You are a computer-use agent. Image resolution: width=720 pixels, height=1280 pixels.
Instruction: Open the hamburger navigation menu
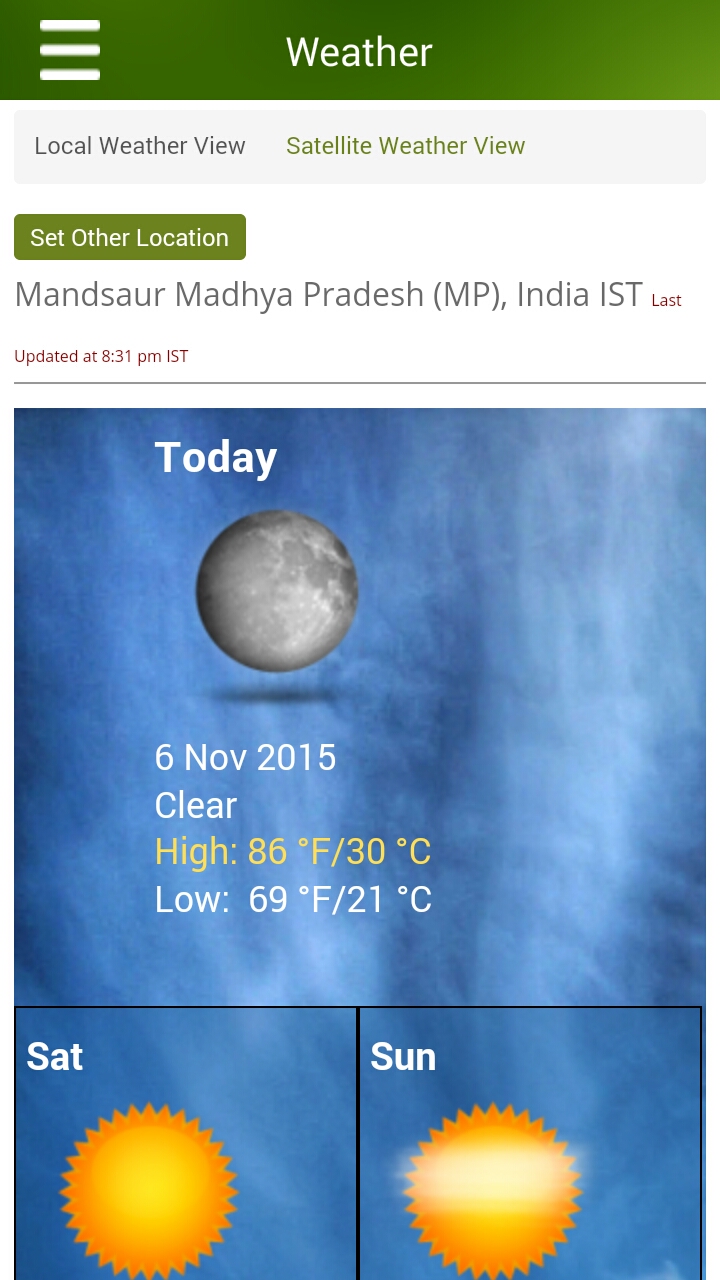tap(70, 50)
